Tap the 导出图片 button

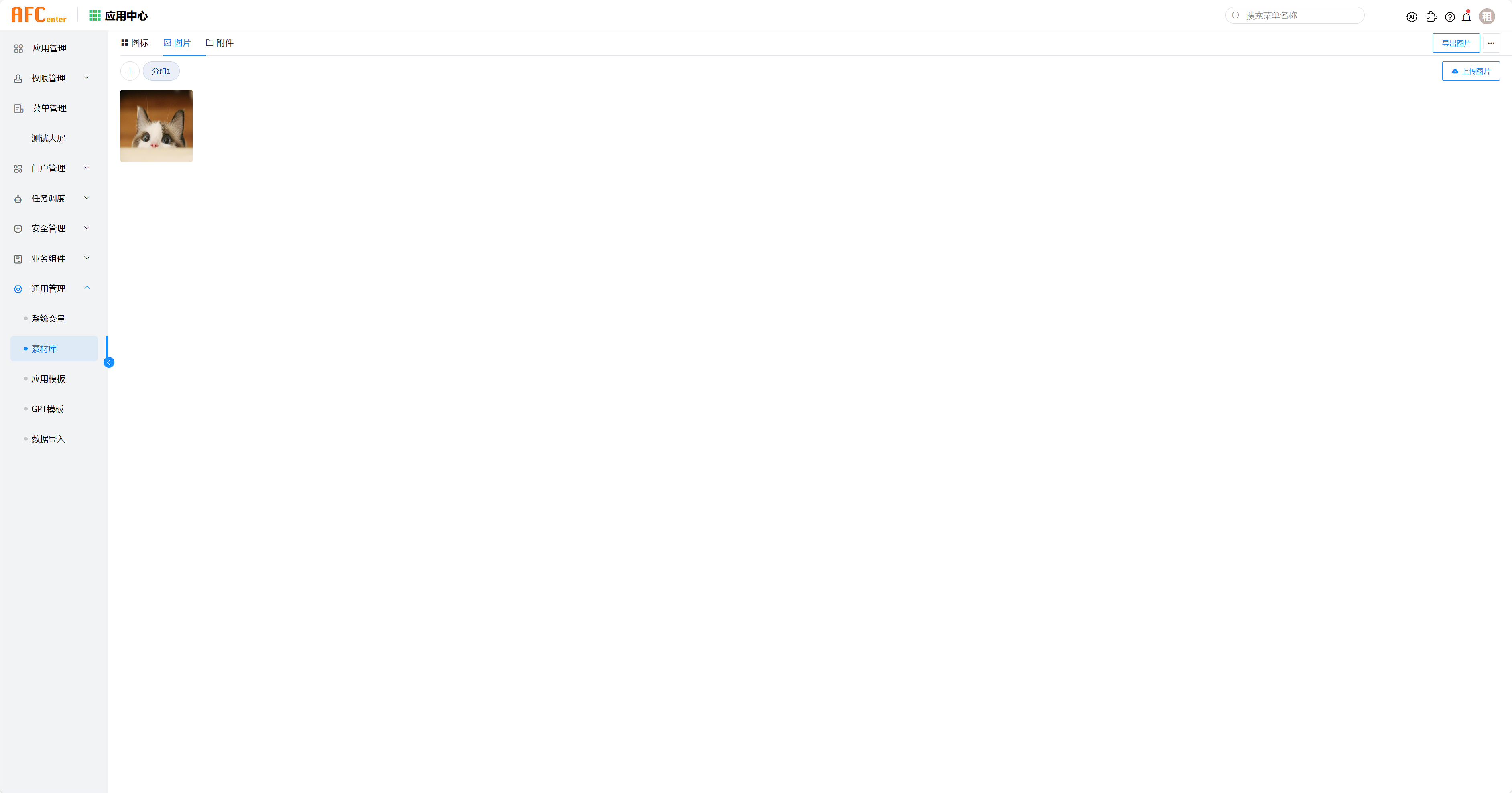coord(1456,43)
